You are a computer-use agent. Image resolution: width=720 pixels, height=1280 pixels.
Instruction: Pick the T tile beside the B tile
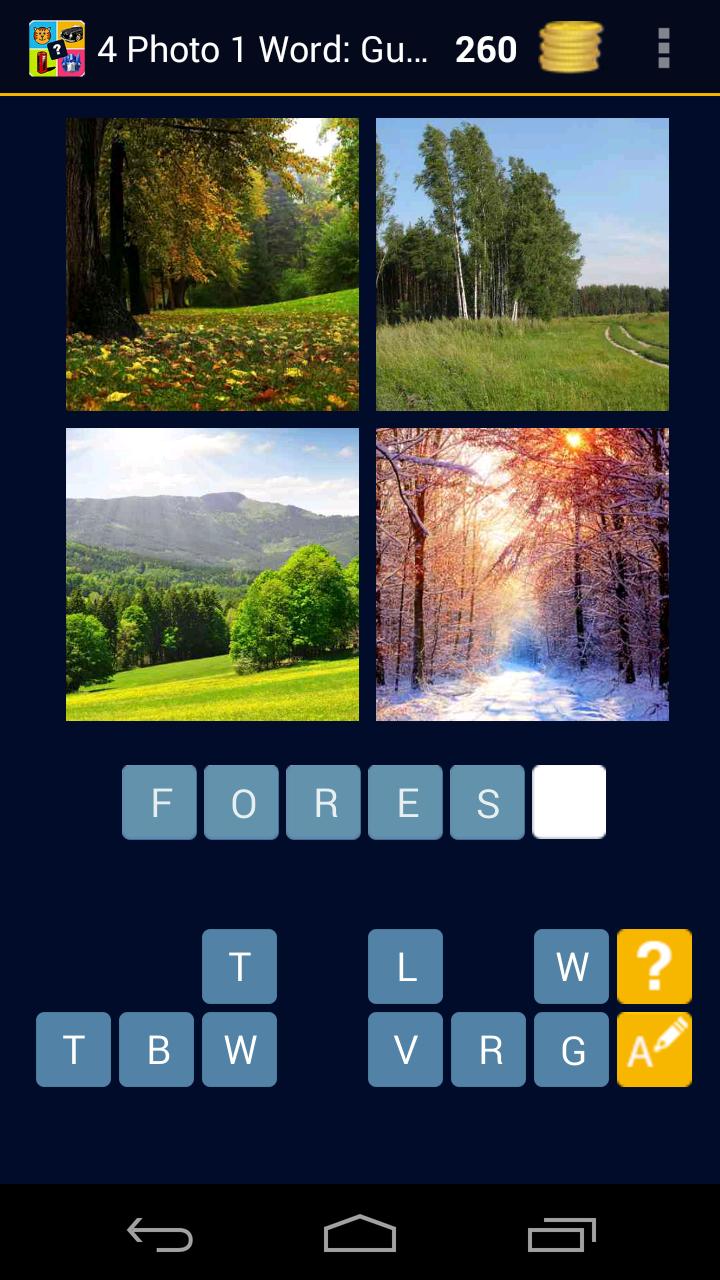73,1049
